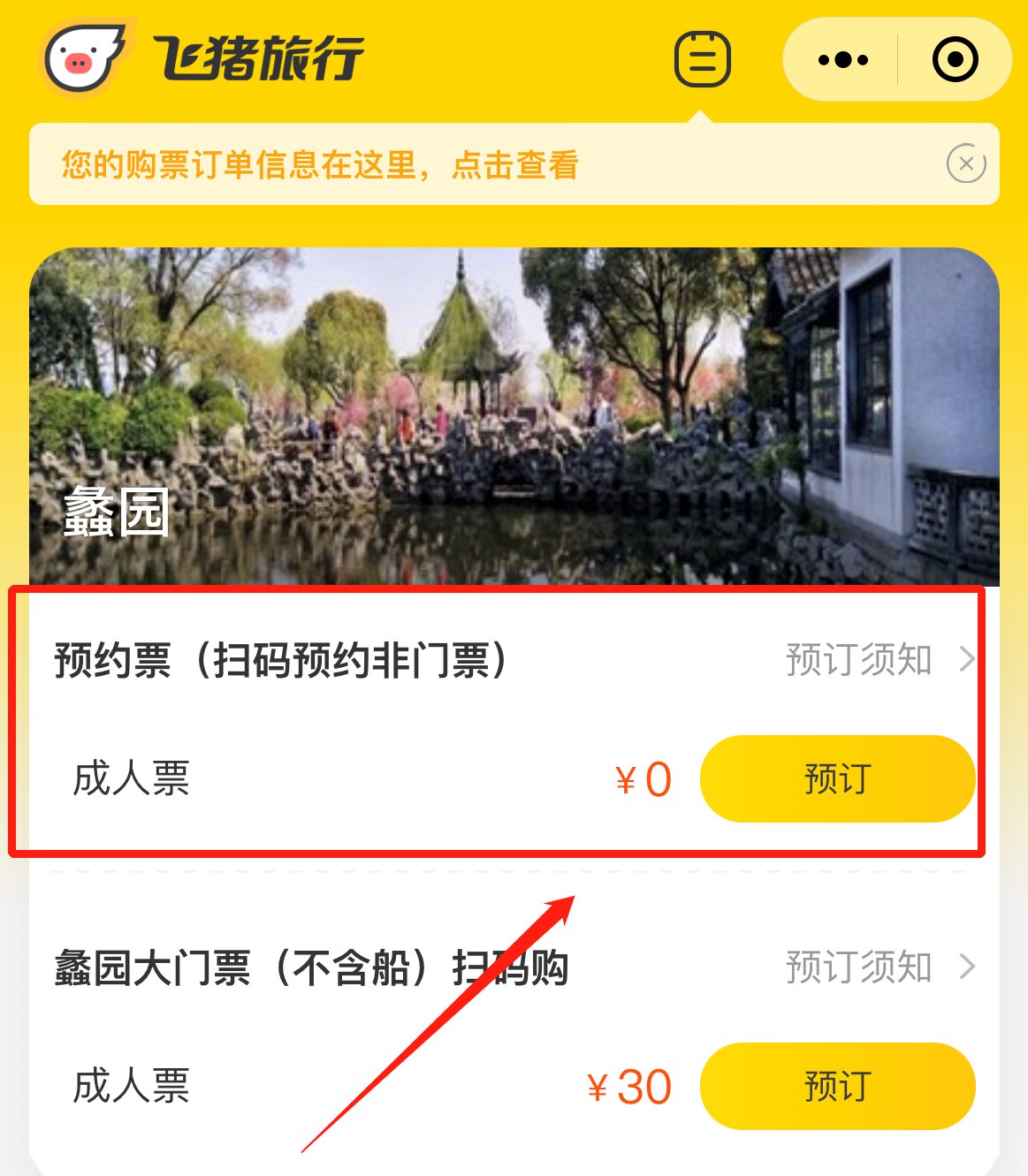This screenshot has width=1028, height=1176.
Task: Book the ¥0 成人票 reservation ticket
Action: (836, 779)
